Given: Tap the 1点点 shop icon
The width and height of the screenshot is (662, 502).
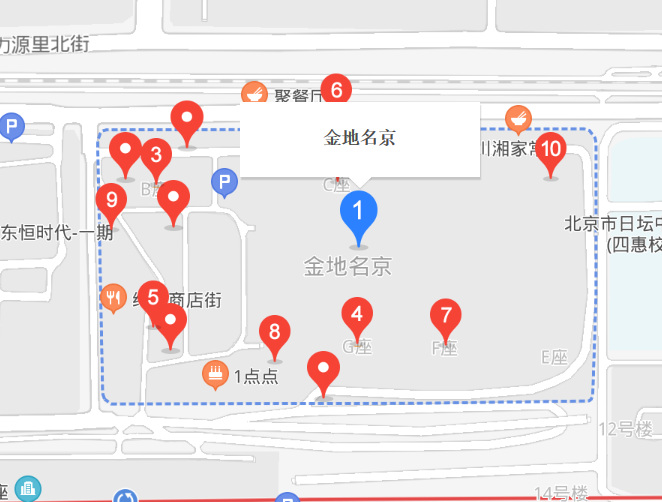Looking at the screenshot, I should click(x=215, y=375).
